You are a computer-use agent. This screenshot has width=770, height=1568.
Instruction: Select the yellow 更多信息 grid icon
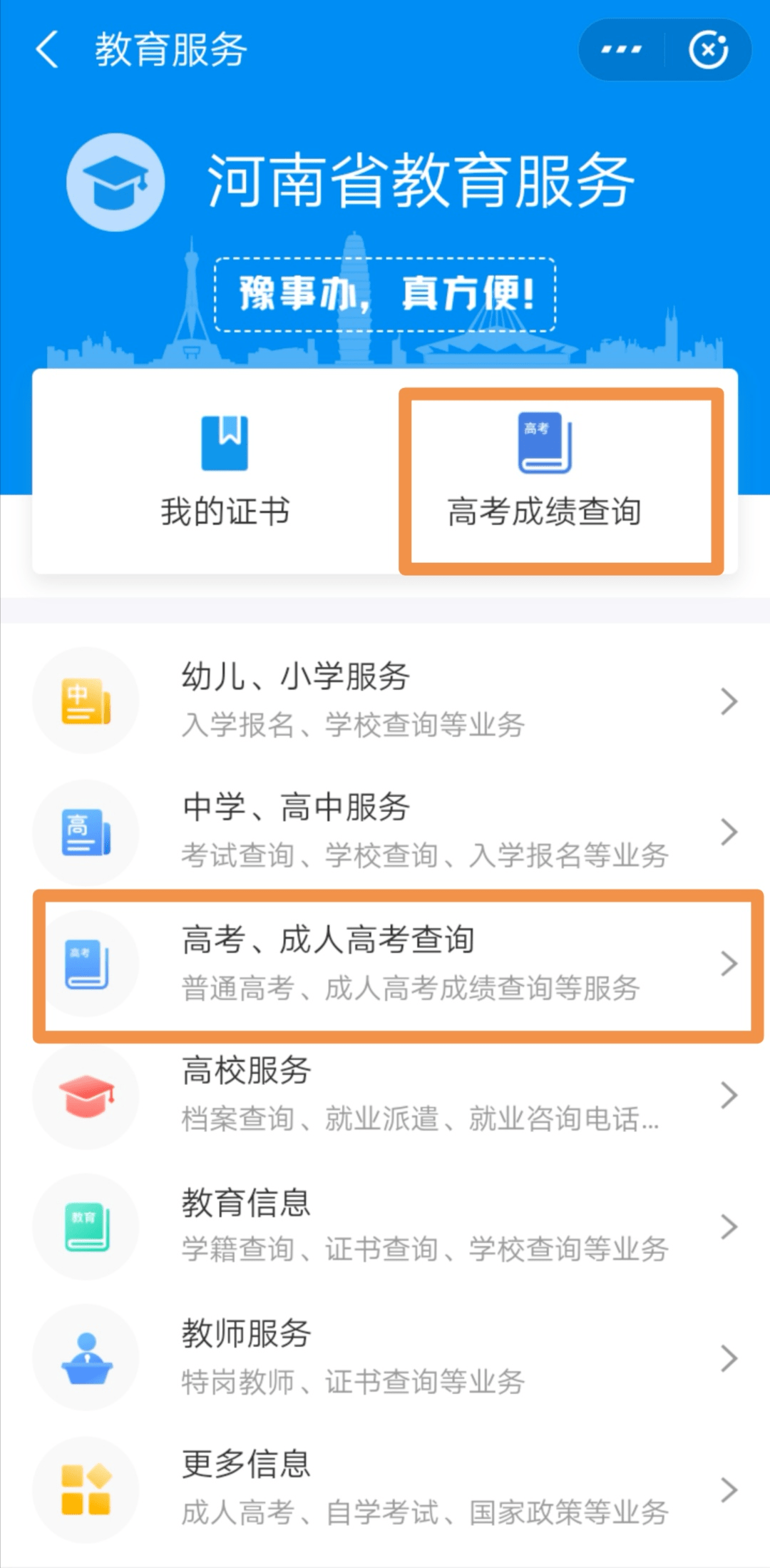click(x=86, y=1489)
